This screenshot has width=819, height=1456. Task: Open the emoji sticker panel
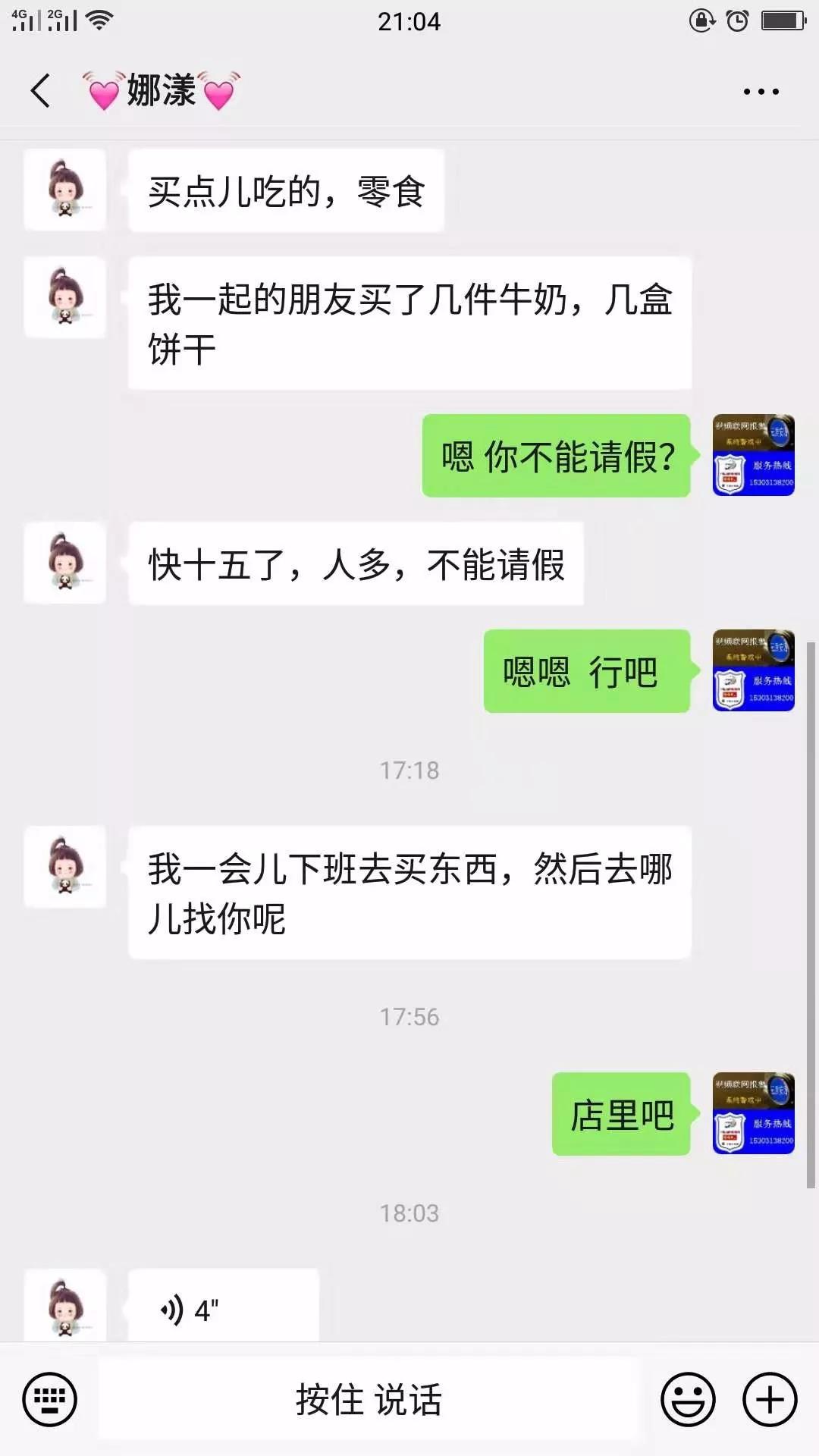point(688,1399)
